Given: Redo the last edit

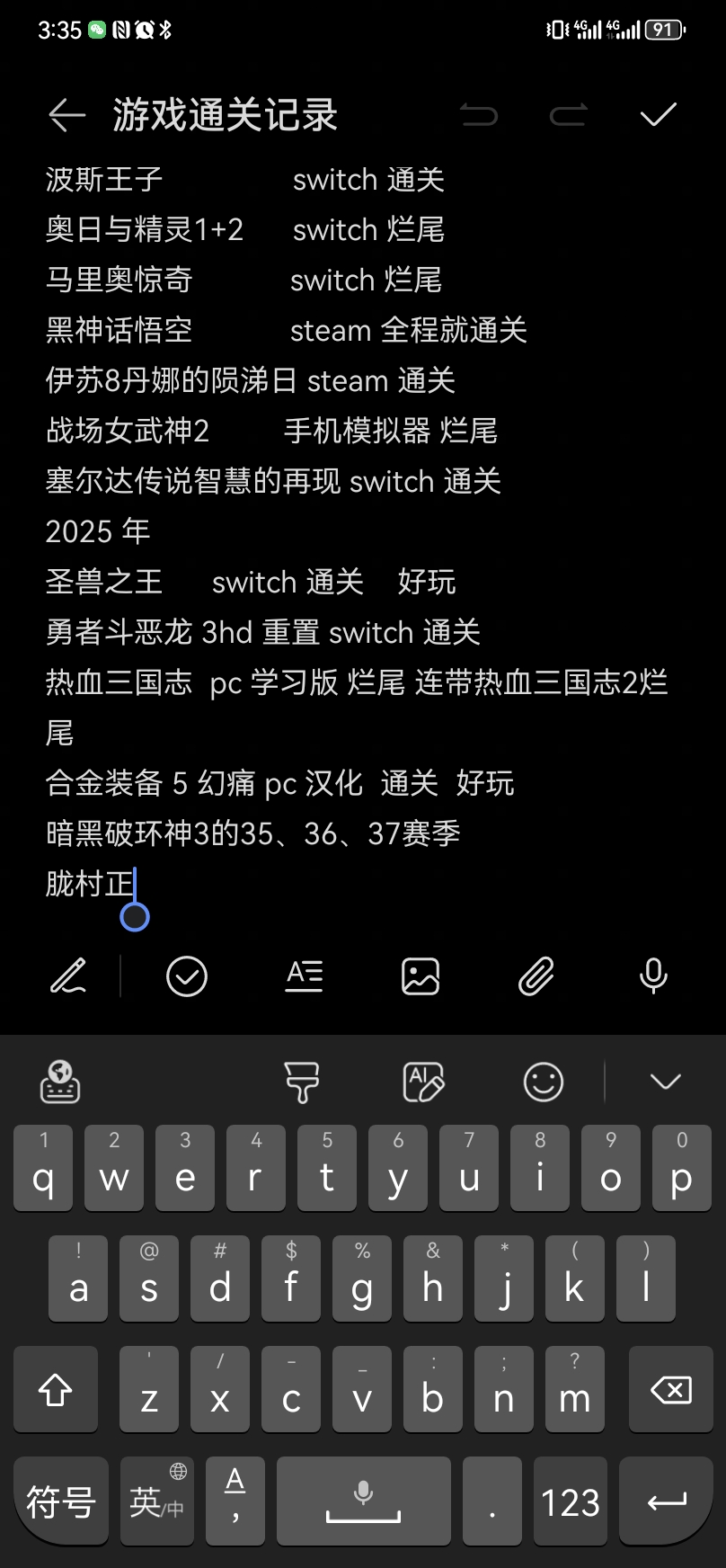Looking at the screenshot, I should [568, 115].
